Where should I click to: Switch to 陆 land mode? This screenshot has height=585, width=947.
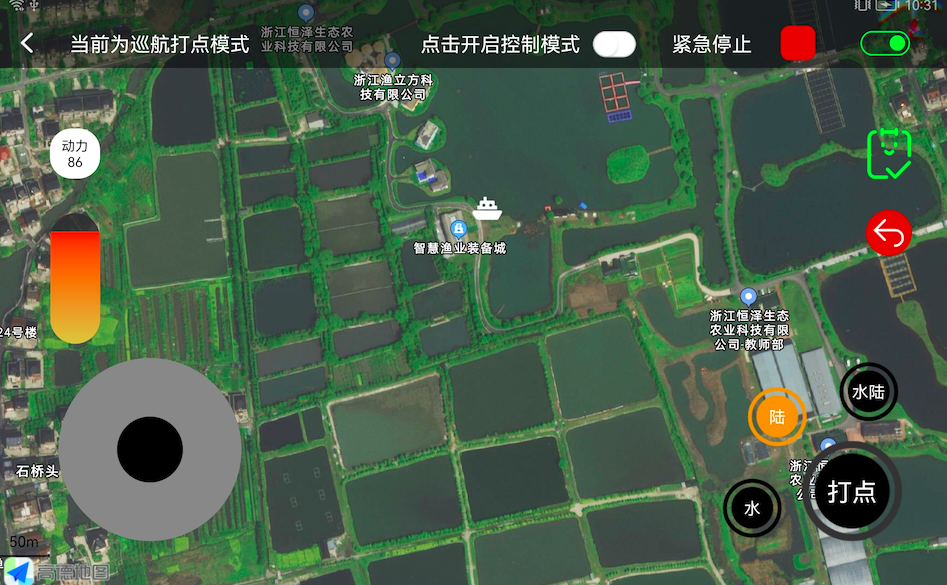(x=777, y=417)
